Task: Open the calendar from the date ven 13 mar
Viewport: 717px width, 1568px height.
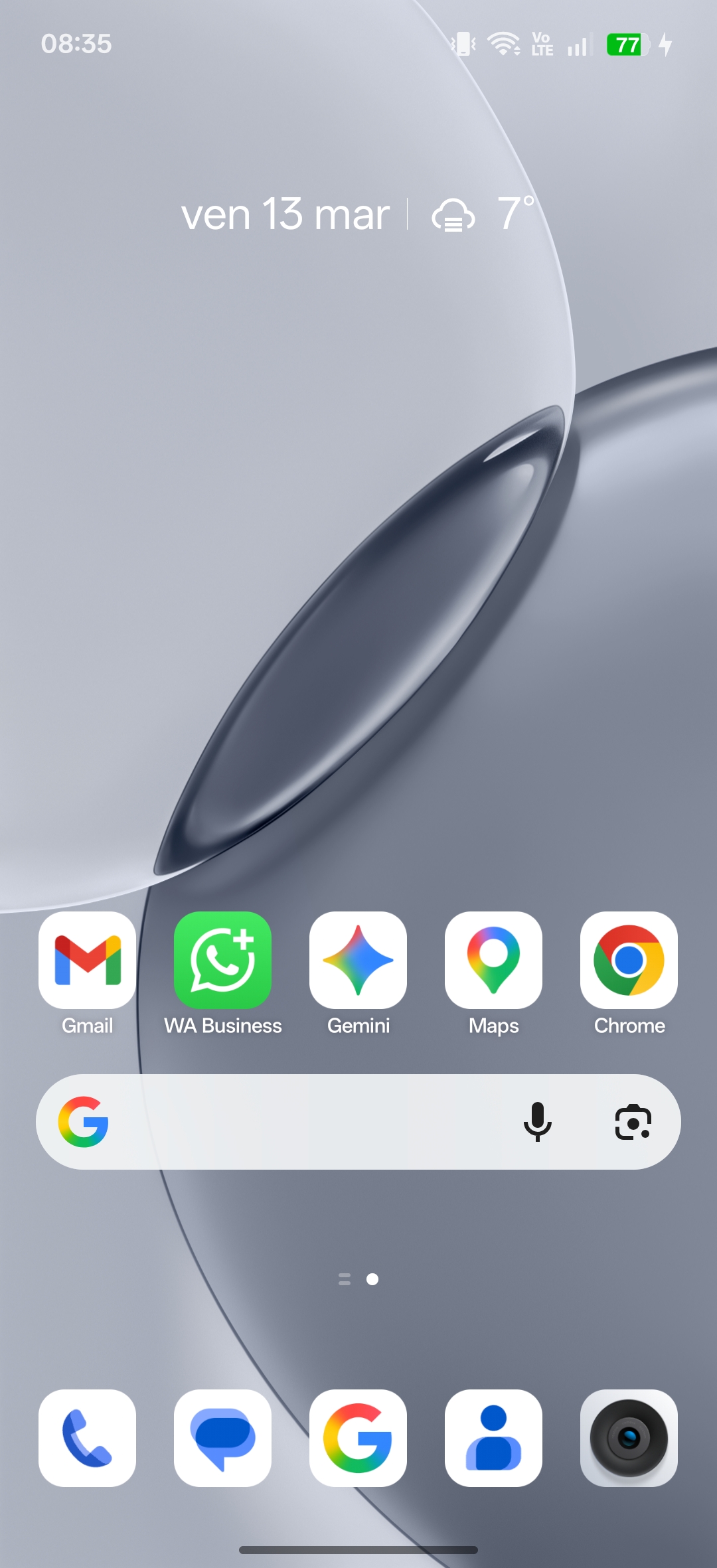Action: click(285, 214)
